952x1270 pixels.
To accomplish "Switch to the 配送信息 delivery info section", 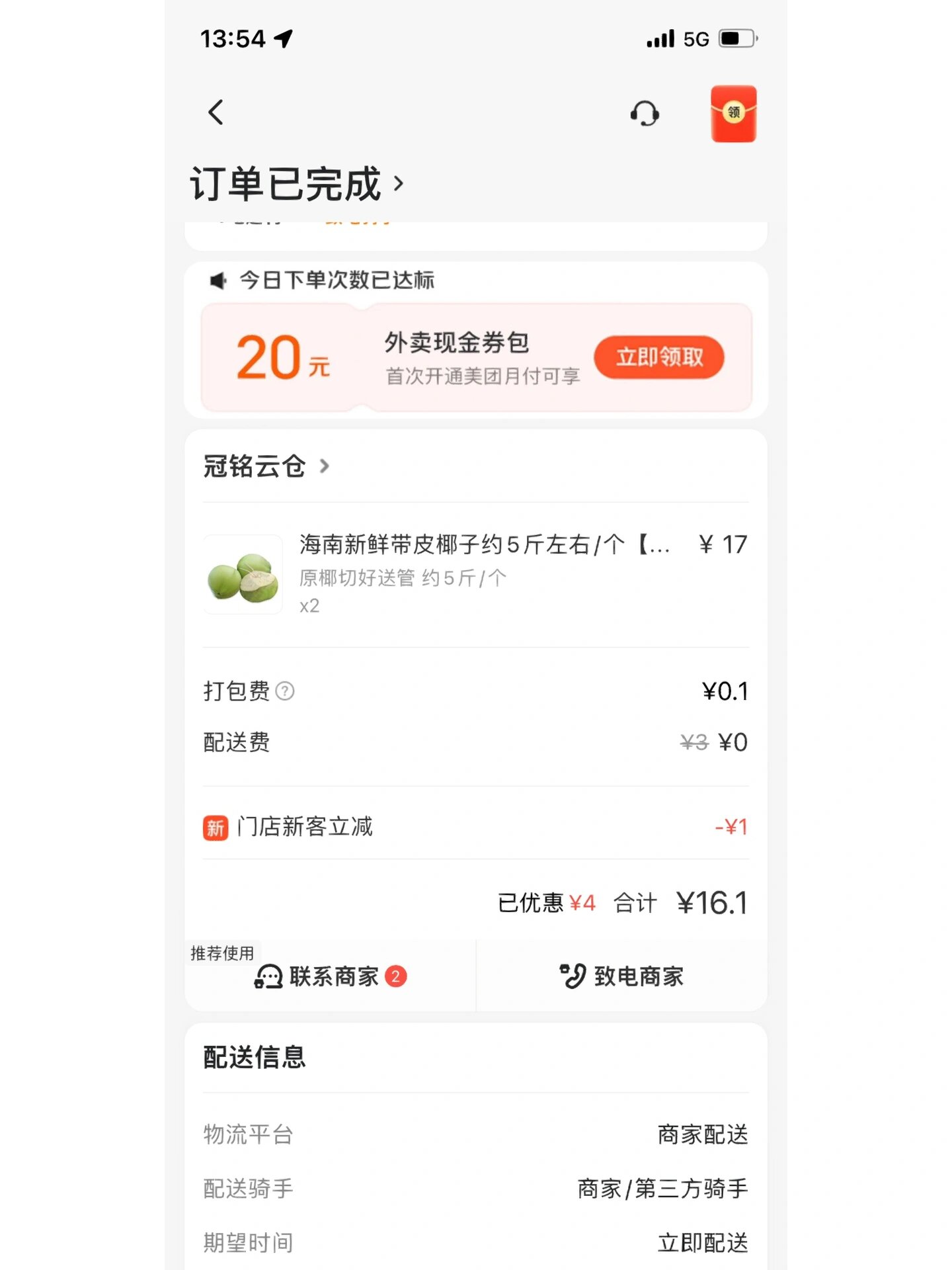I will 253,1058.
